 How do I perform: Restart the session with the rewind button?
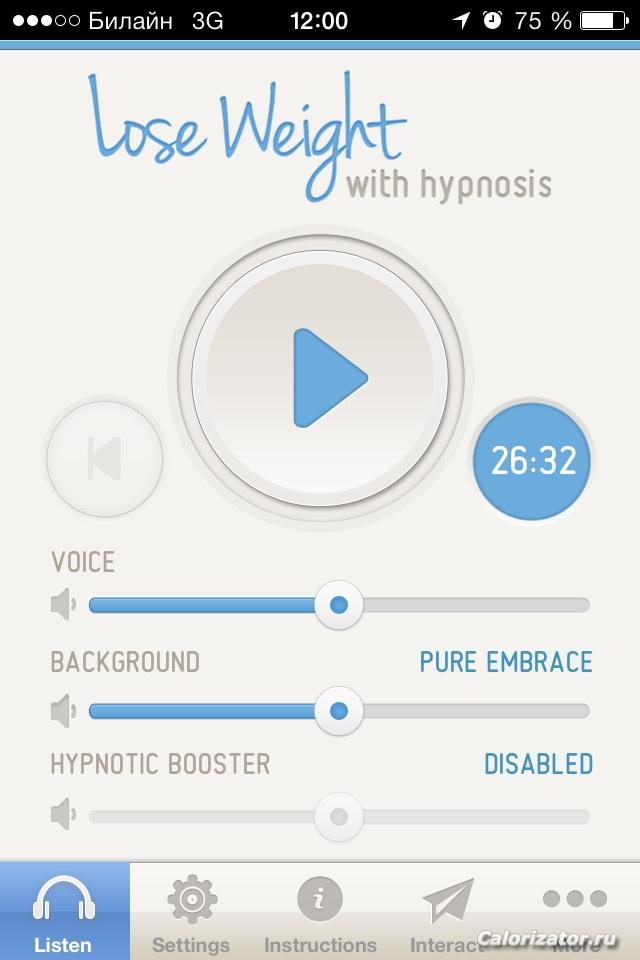(104, 459)
